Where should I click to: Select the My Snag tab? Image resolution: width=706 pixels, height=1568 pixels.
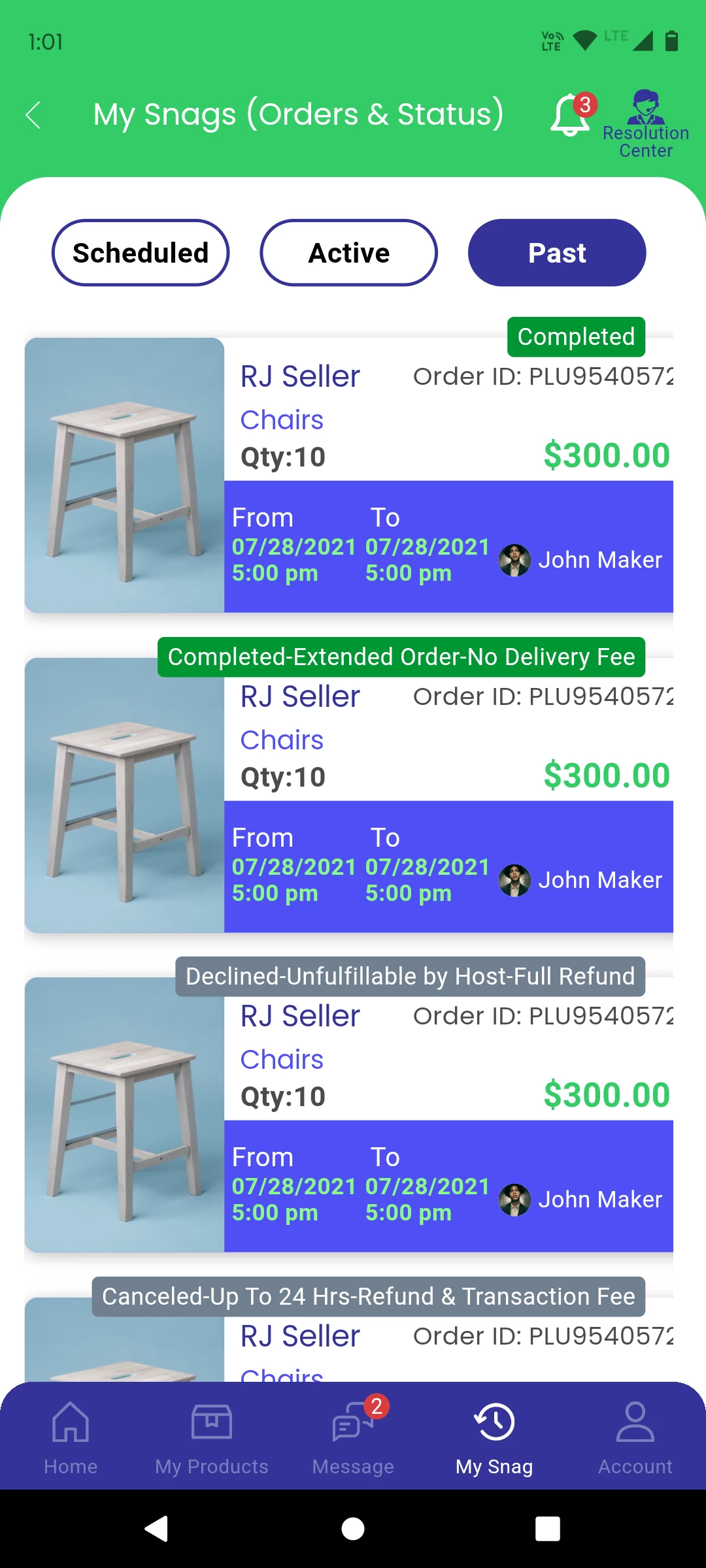[x=494, y=1435]
